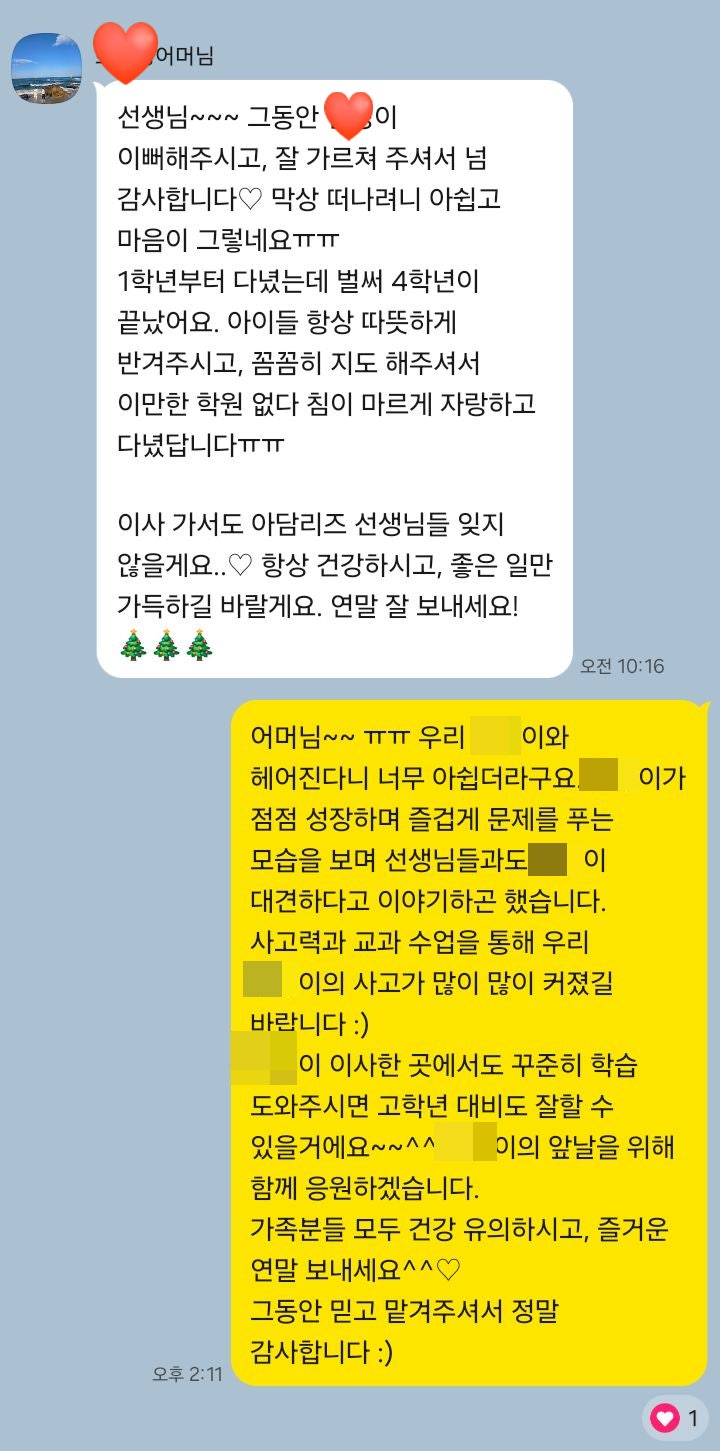Open the sender's profile picture

coord(46,68)
